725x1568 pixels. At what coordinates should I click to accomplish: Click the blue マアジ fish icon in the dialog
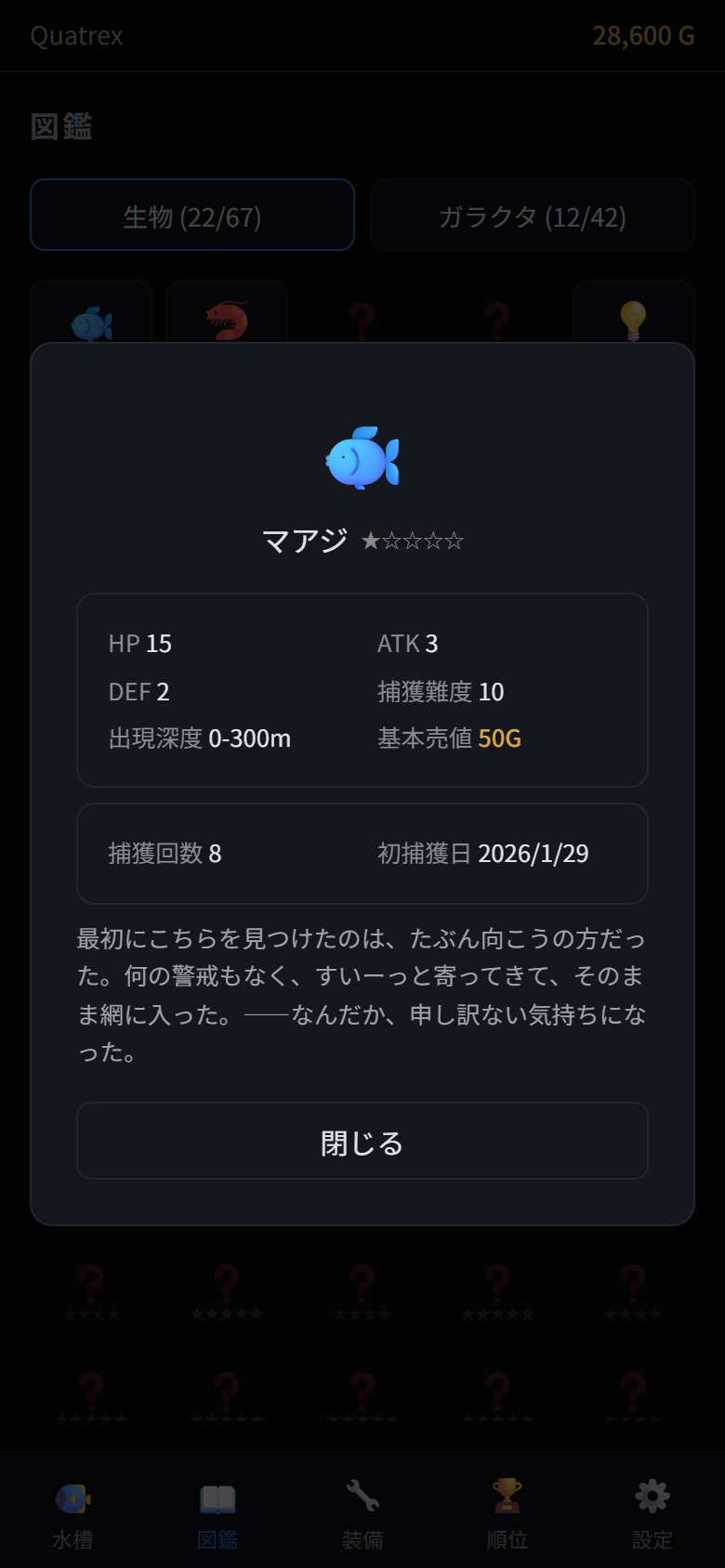[362, 455]
